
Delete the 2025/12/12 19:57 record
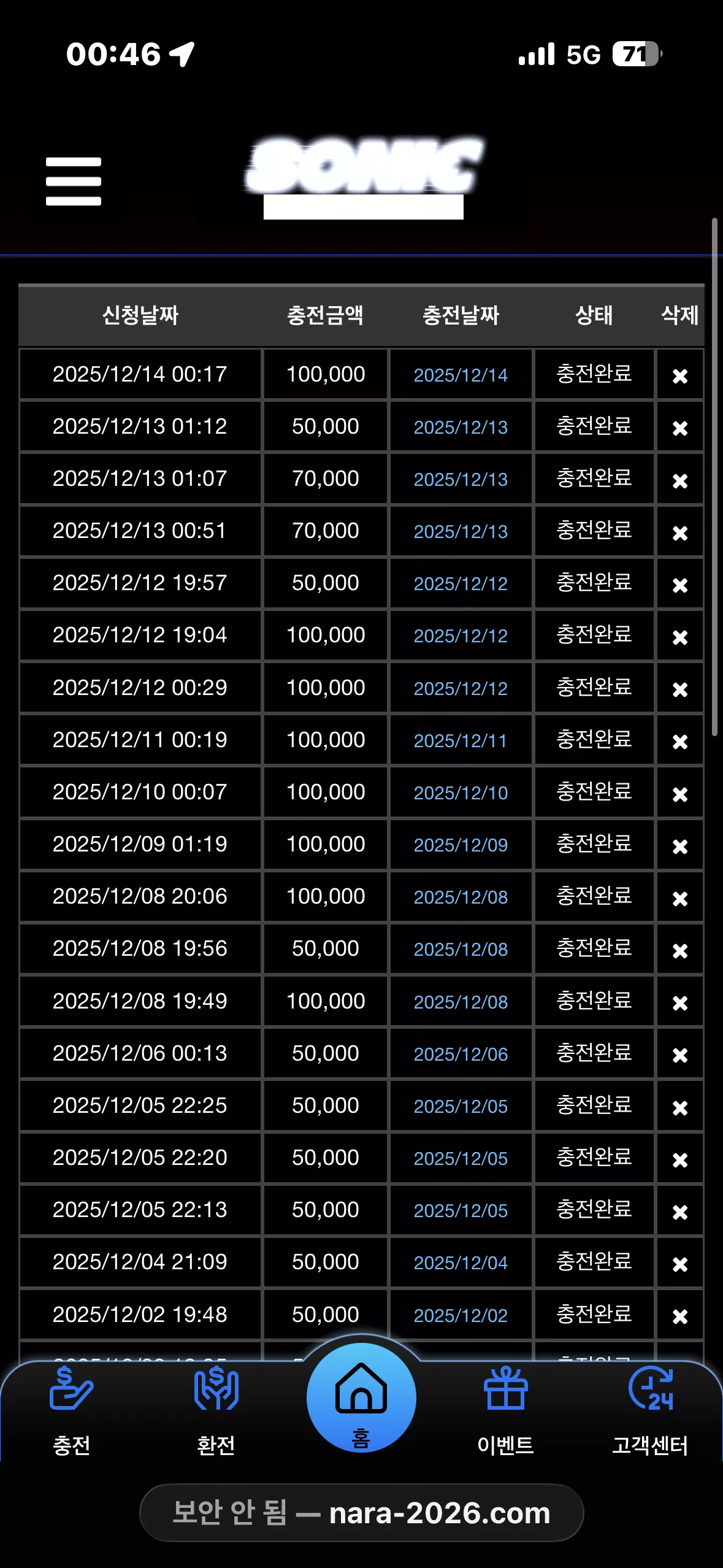click(679, 585)
